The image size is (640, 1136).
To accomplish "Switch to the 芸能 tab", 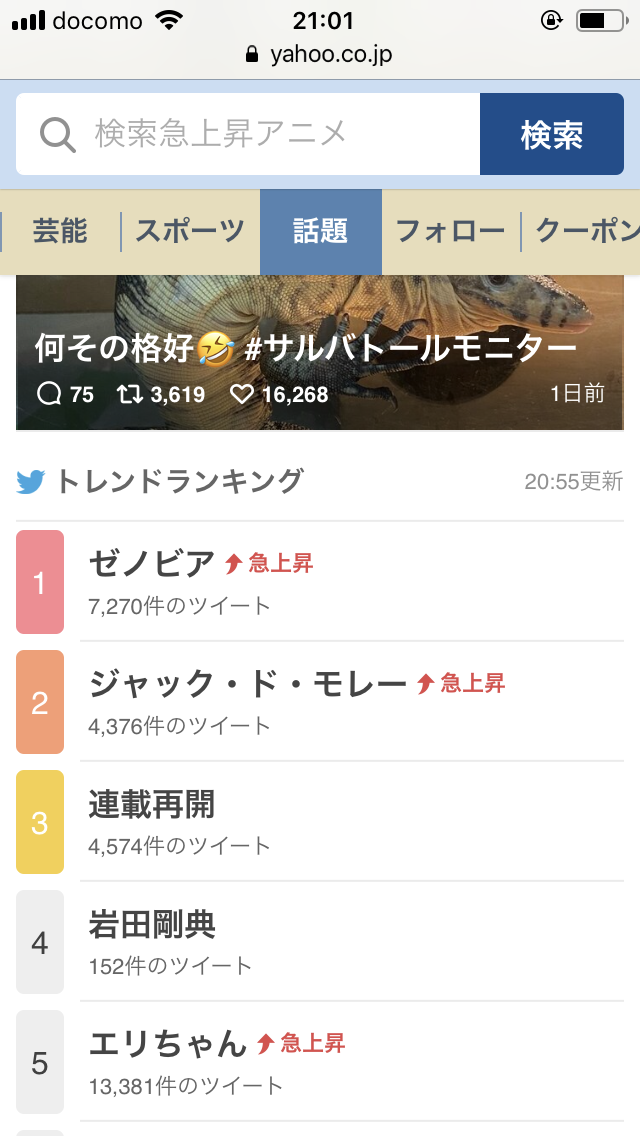I will pyautogui.click(x=60, y=232).
